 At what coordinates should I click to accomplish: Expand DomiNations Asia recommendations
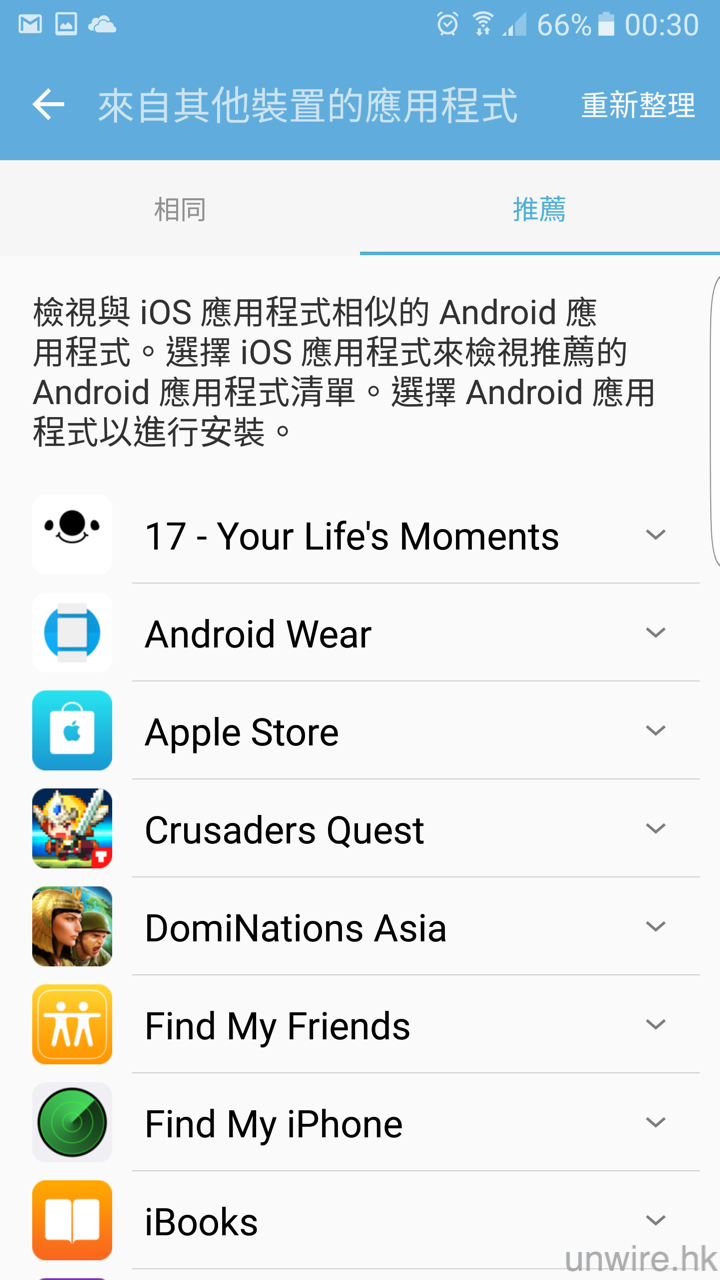tap(656, 927)
